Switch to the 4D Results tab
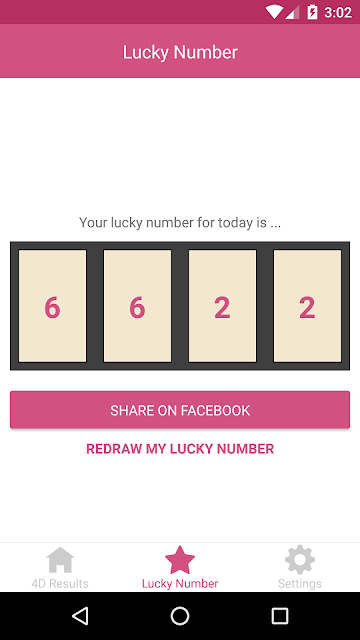360x640 pixels. click(x=60, y=568)
